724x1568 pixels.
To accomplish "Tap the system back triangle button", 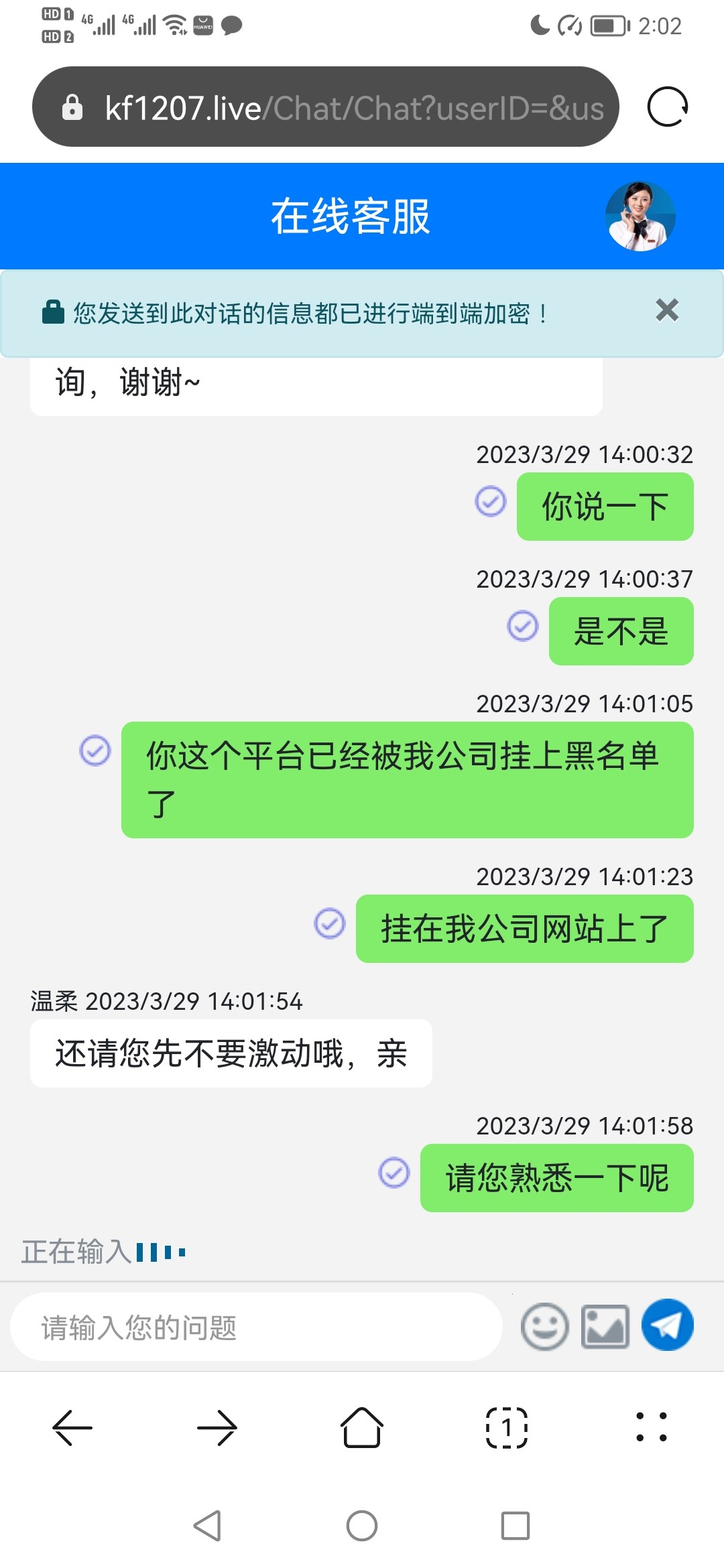I will [207, 1526].
